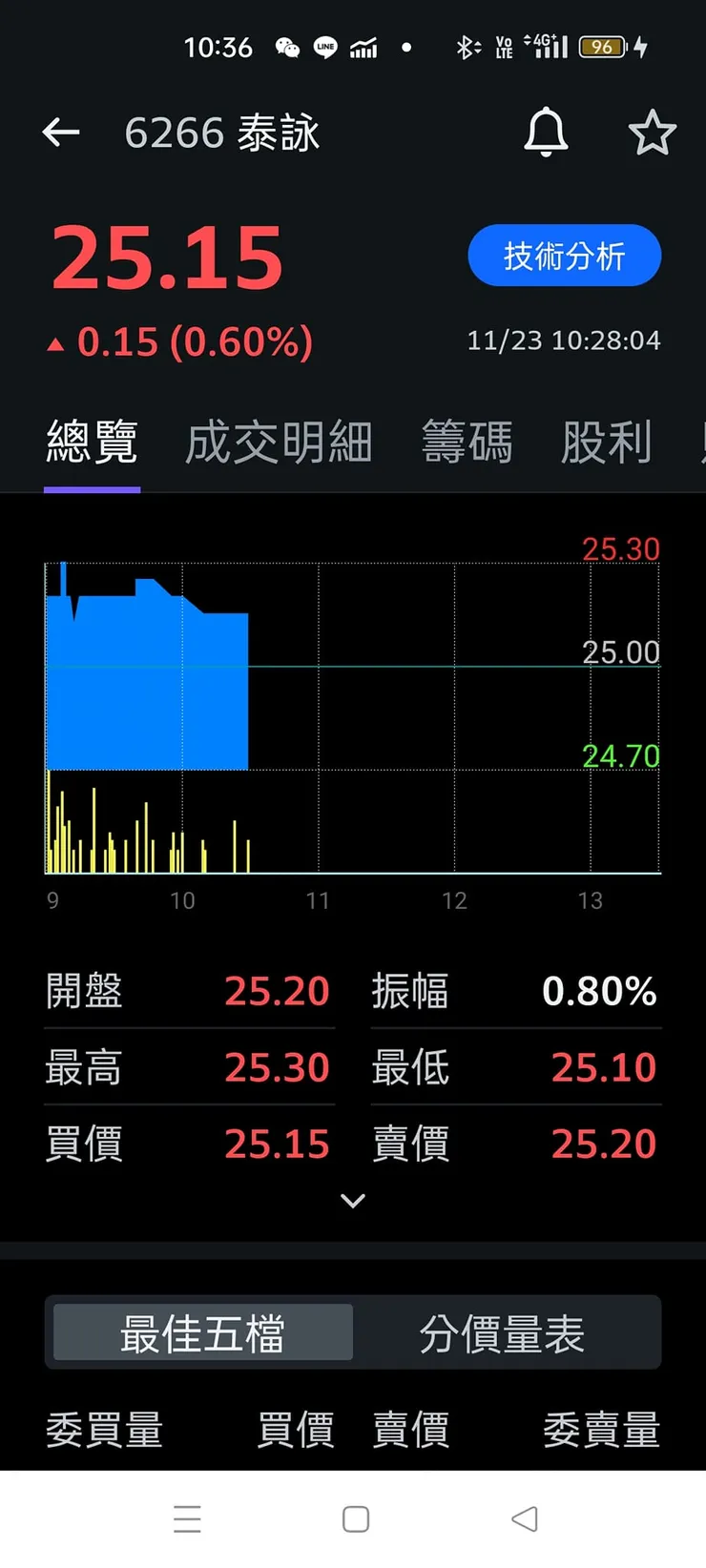Image resolution: width=706 pixels, height=1568 pixels.
Task: Switch to the 分價量表 view
Action: point(506,1332)
